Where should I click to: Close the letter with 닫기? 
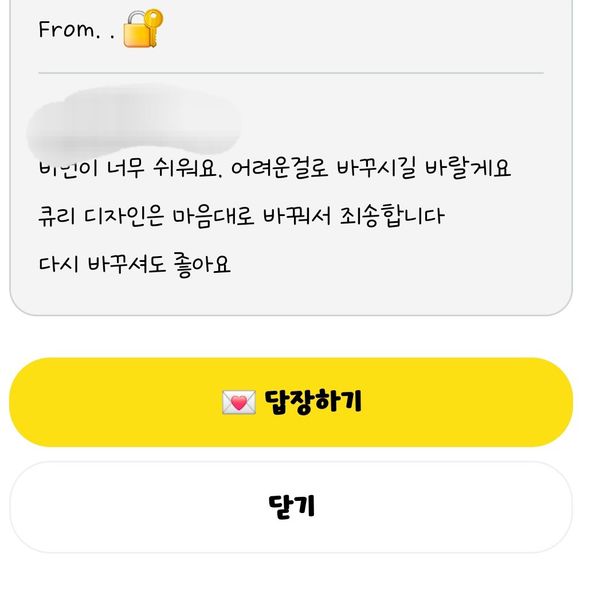(291, 506)
